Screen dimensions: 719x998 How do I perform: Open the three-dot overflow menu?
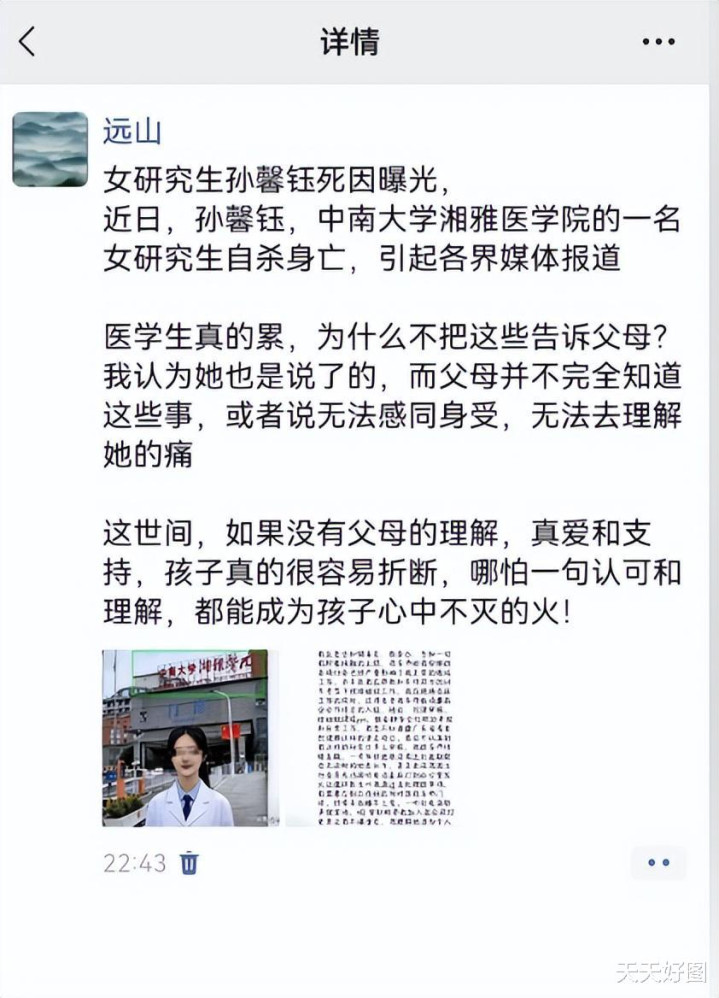pos(658,42)
